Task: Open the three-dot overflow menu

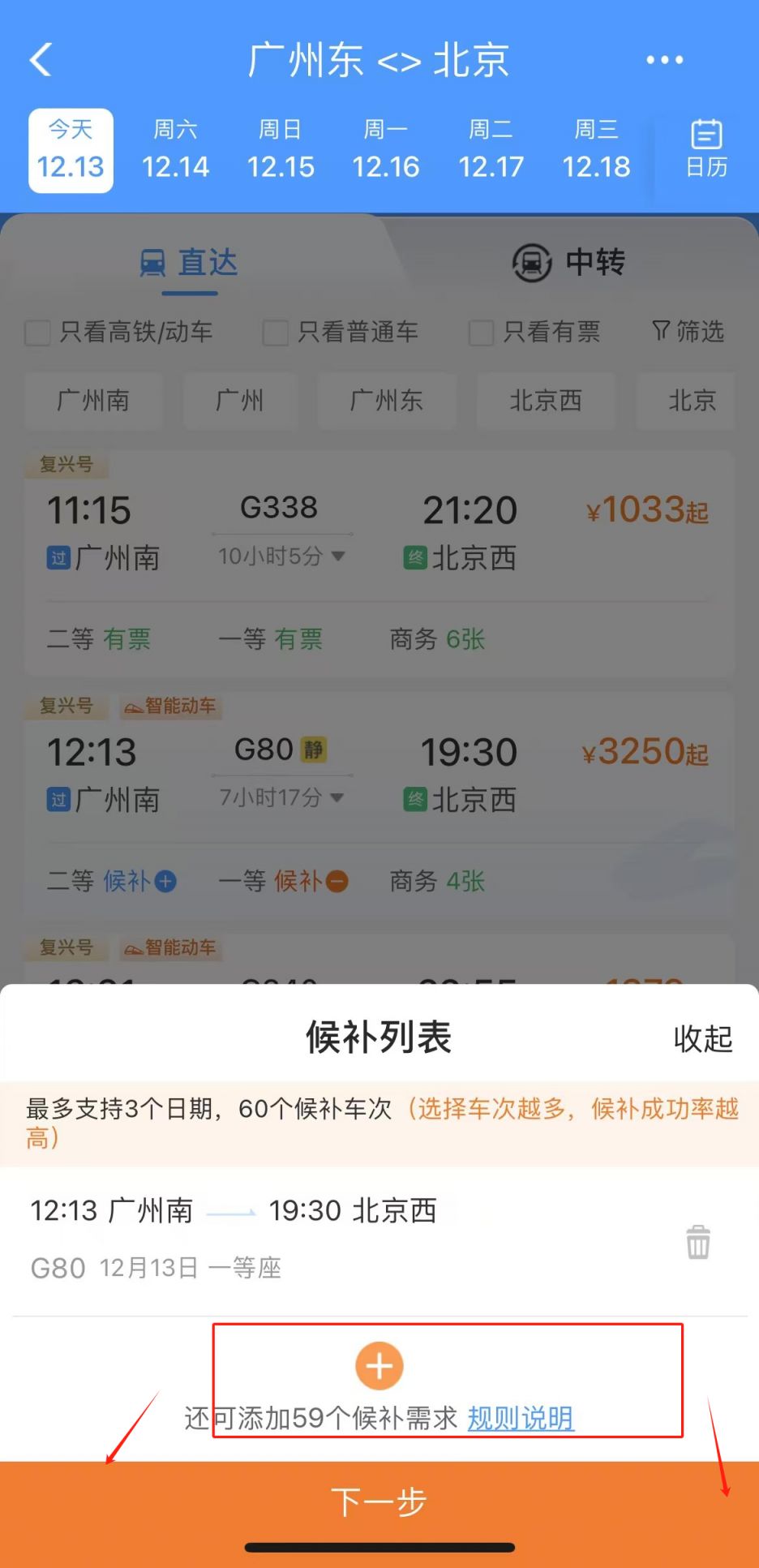Action: 664,60
